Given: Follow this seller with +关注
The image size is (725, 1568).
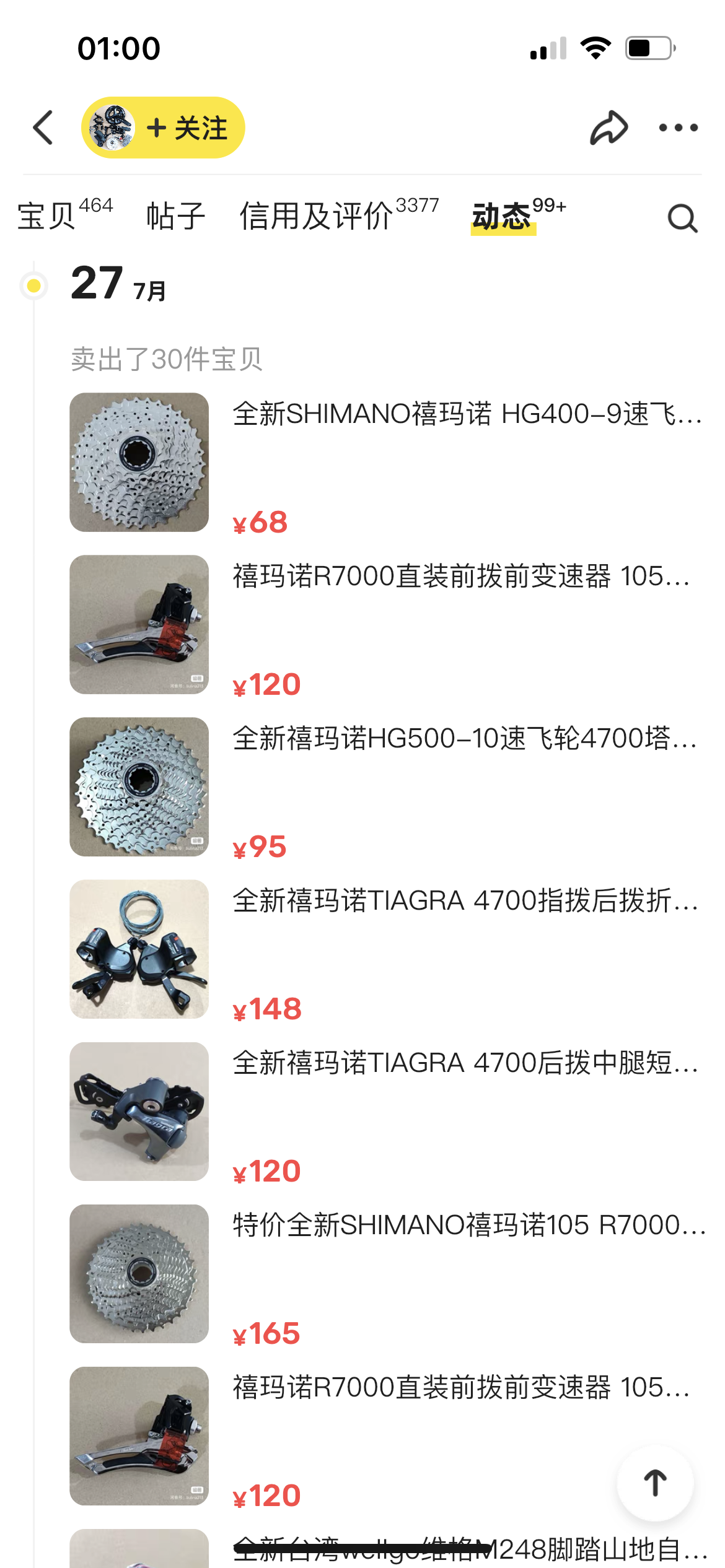Looking at the screenshot, I should pyautogui.click(x=186, y=128).
